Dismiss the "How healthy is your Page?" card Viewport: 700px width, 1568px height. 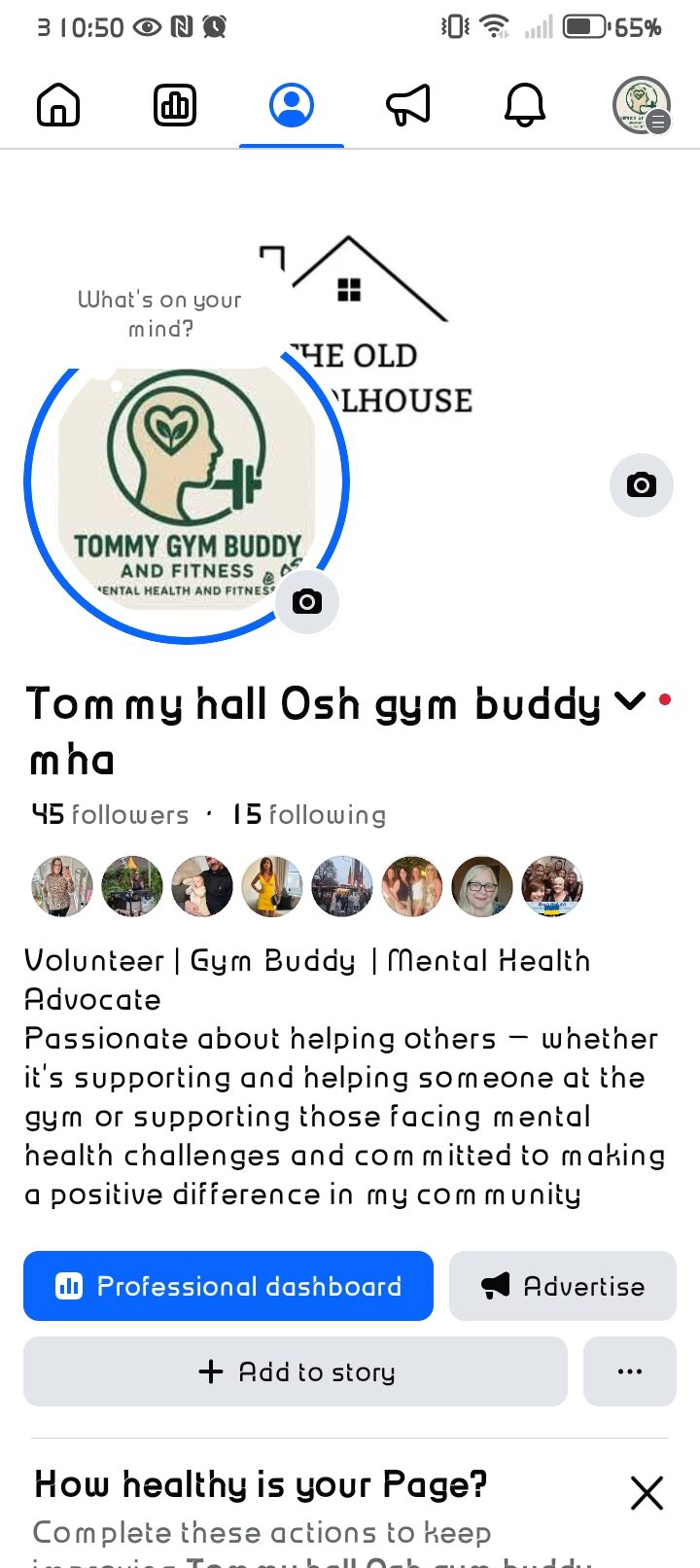tap(647, 1492)
